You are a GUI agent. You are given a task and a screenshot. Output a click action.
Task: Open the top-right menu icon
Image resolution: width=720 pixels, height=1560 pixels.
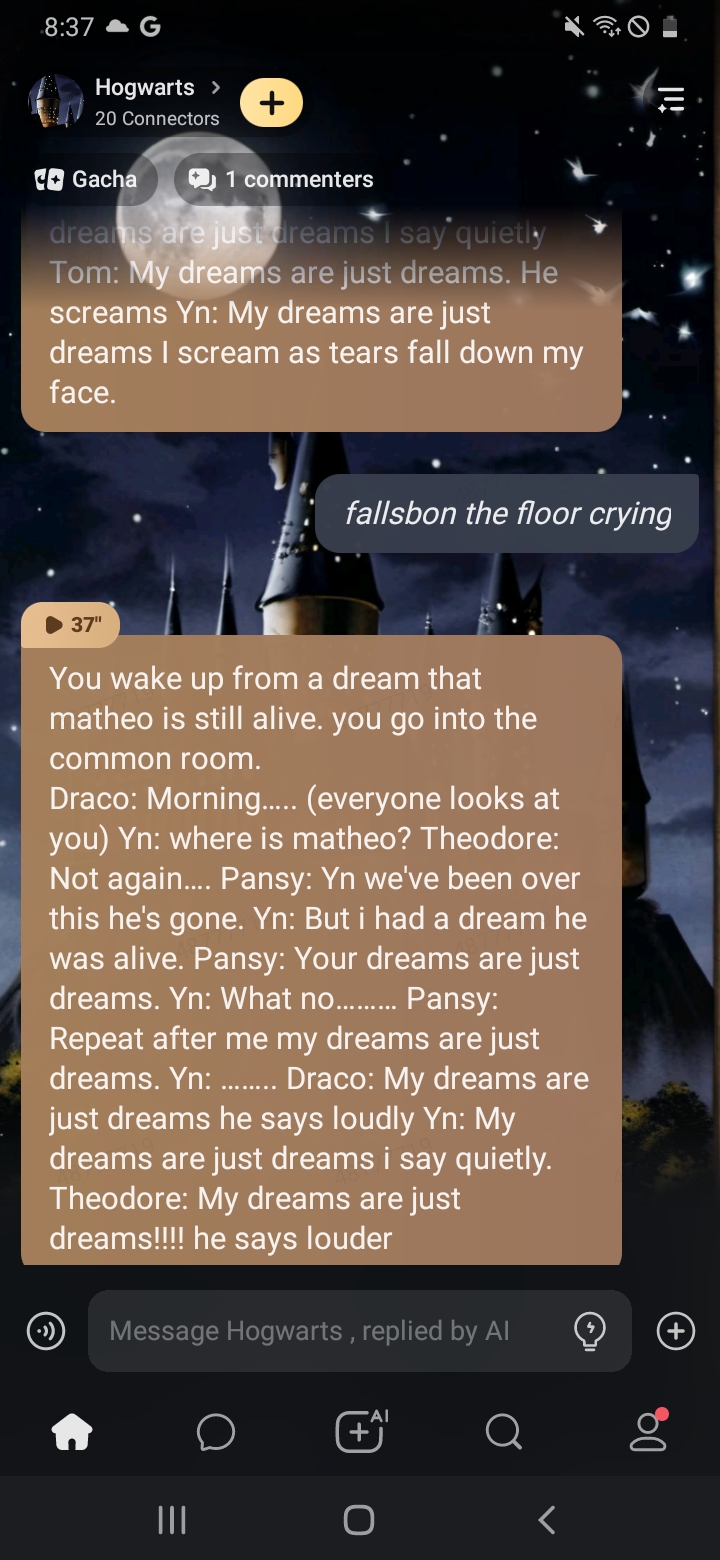671,98
